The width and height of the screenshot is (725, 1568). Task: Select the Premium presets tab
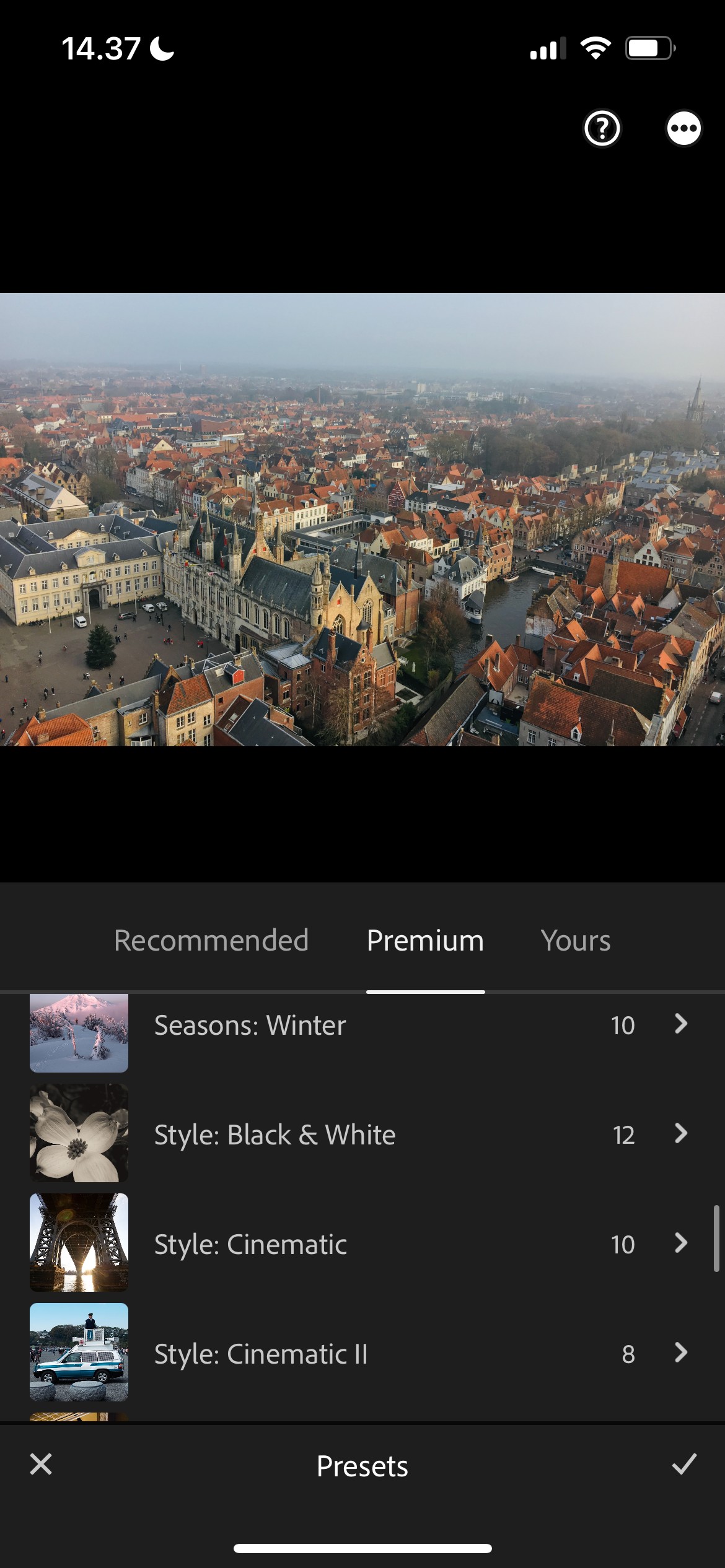tap(425, 940)
